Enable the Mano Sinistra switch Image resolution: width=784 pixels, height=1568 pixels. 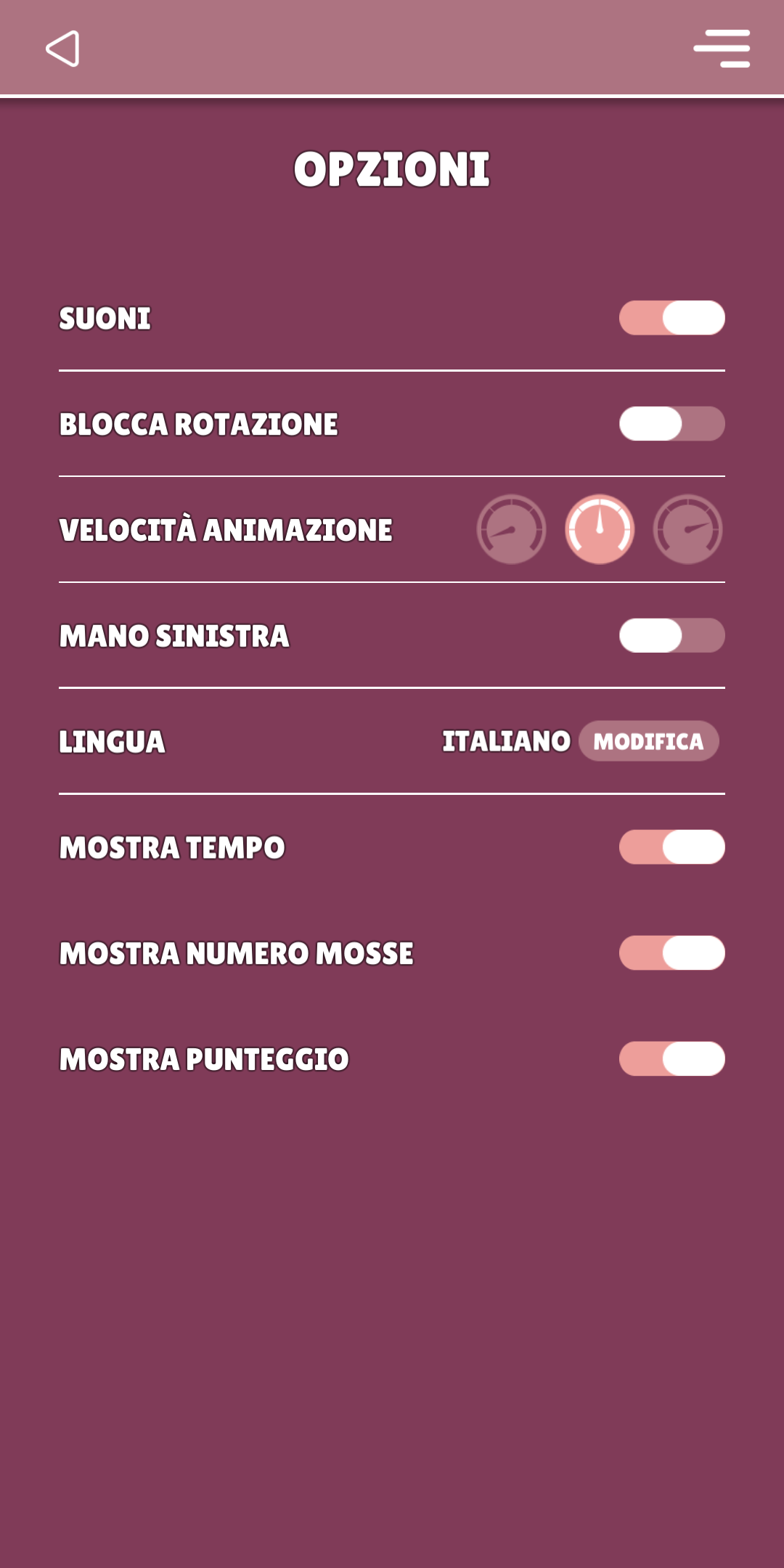672,635
